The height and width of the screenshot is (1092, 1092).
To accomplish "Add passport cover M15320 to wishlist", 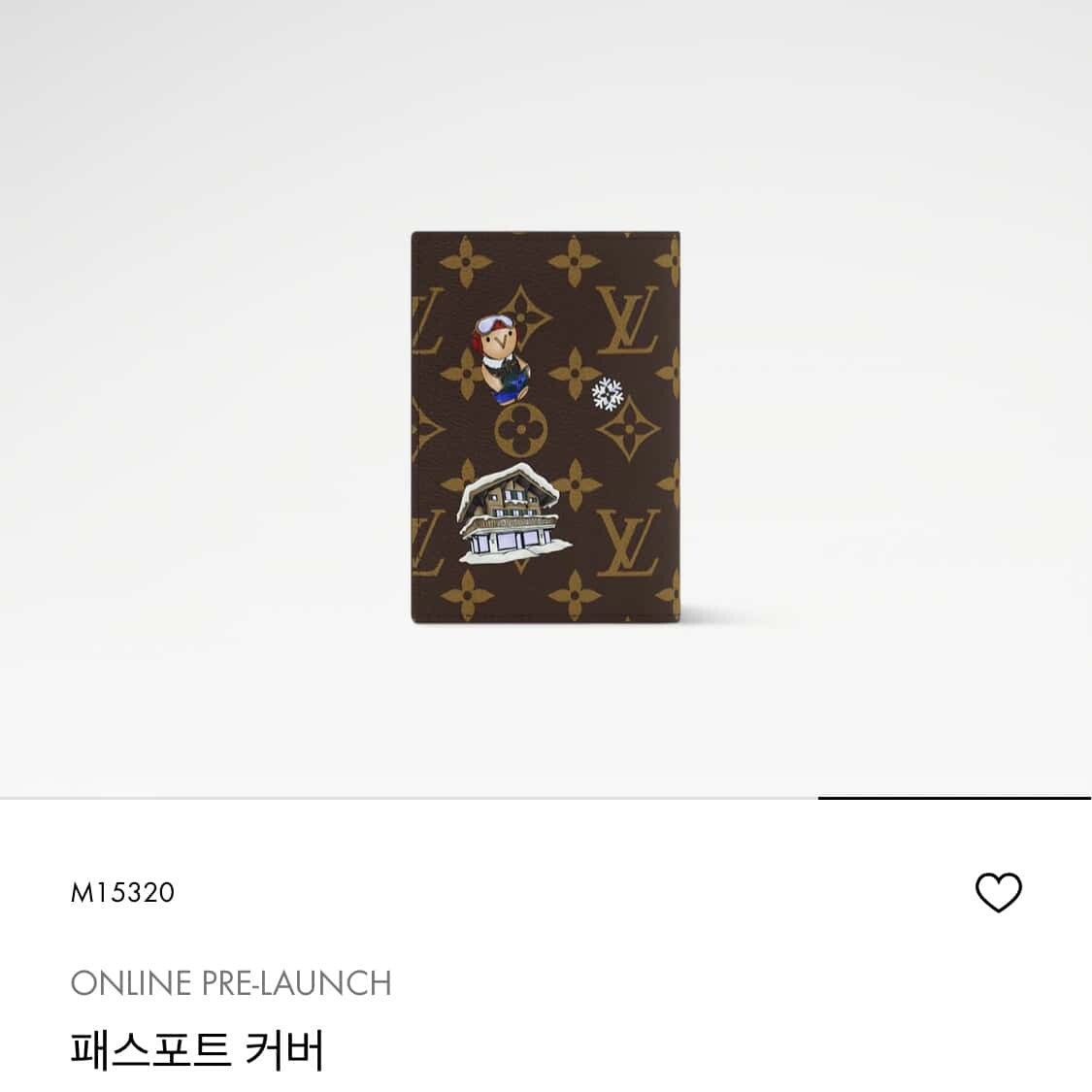I will tap(998, 892).
